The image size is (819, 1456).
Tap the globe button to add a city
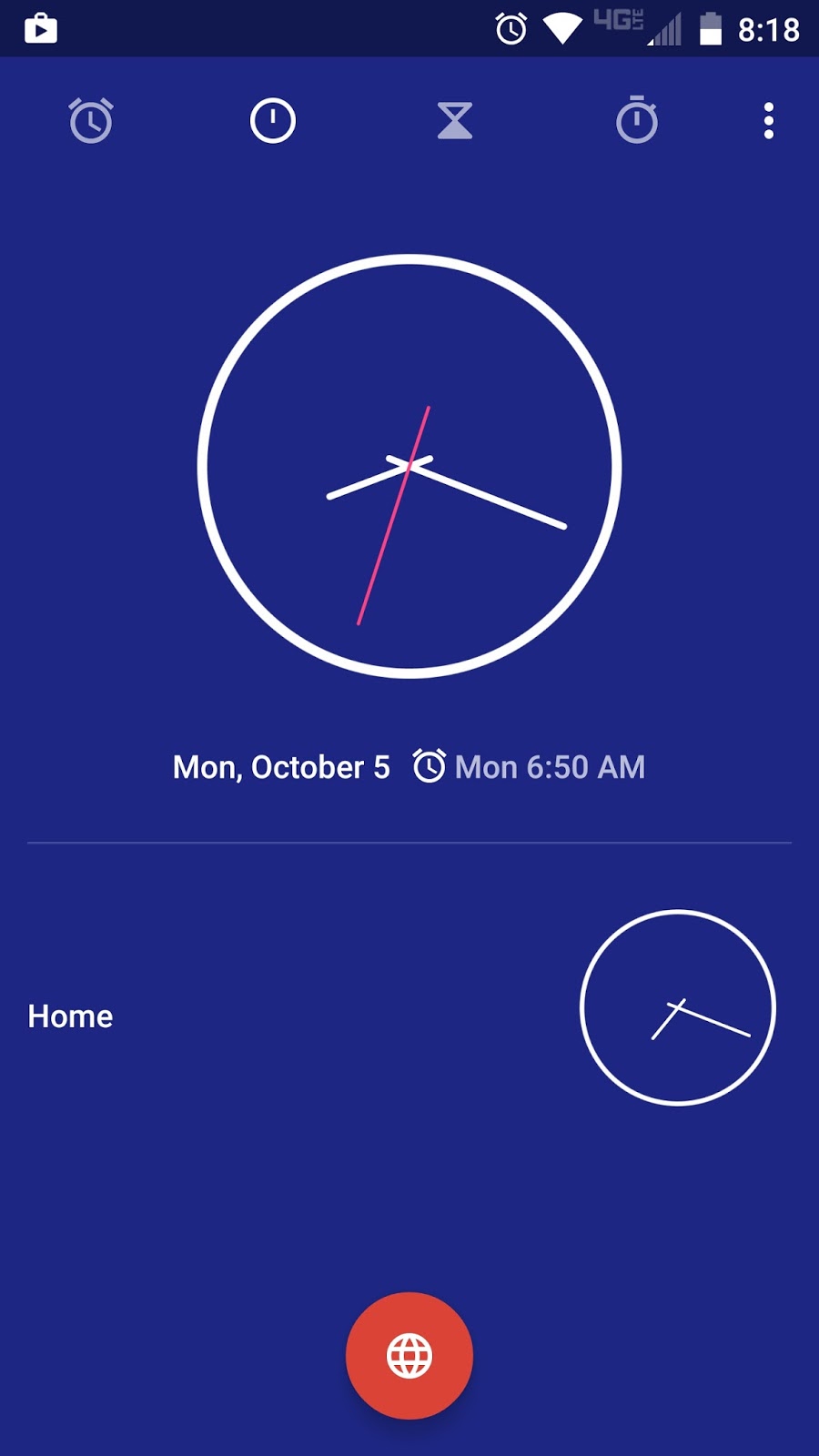[x=409, y=1356]
